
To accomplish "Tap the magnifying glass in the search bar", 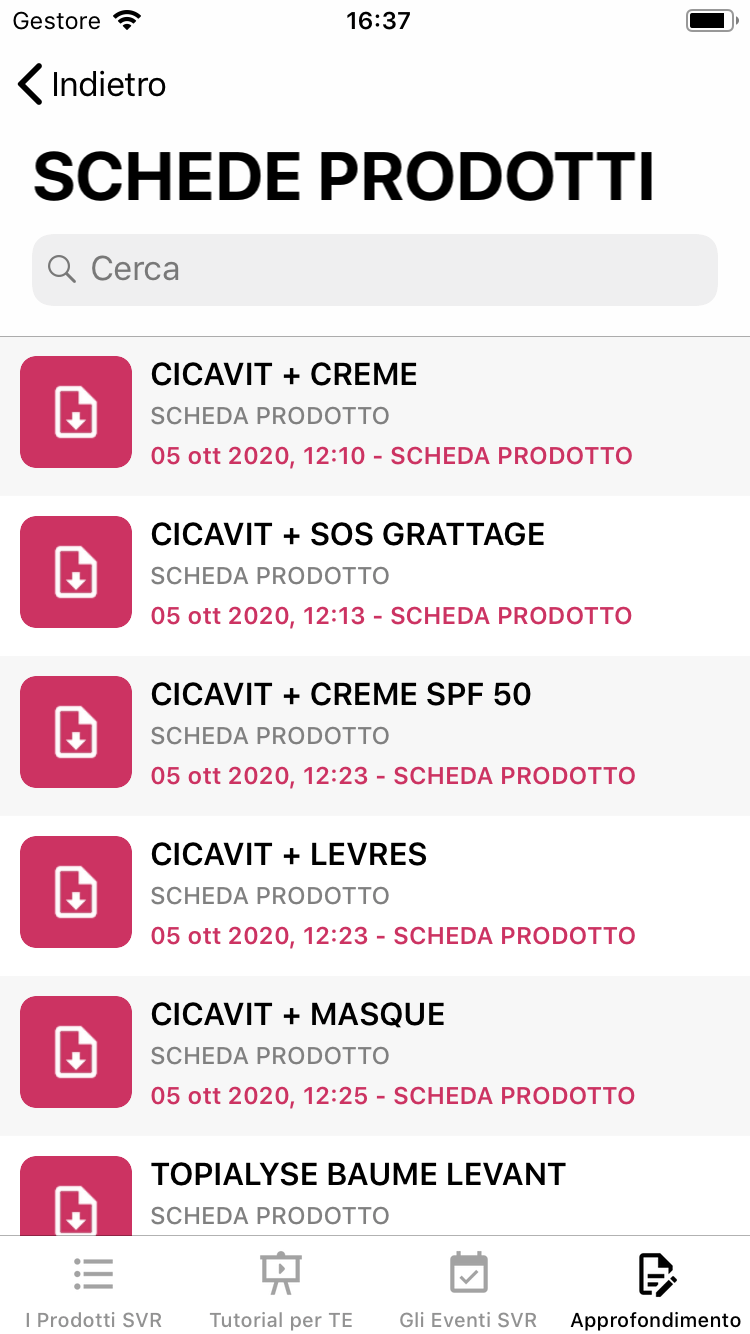I will tap(61, 268).
